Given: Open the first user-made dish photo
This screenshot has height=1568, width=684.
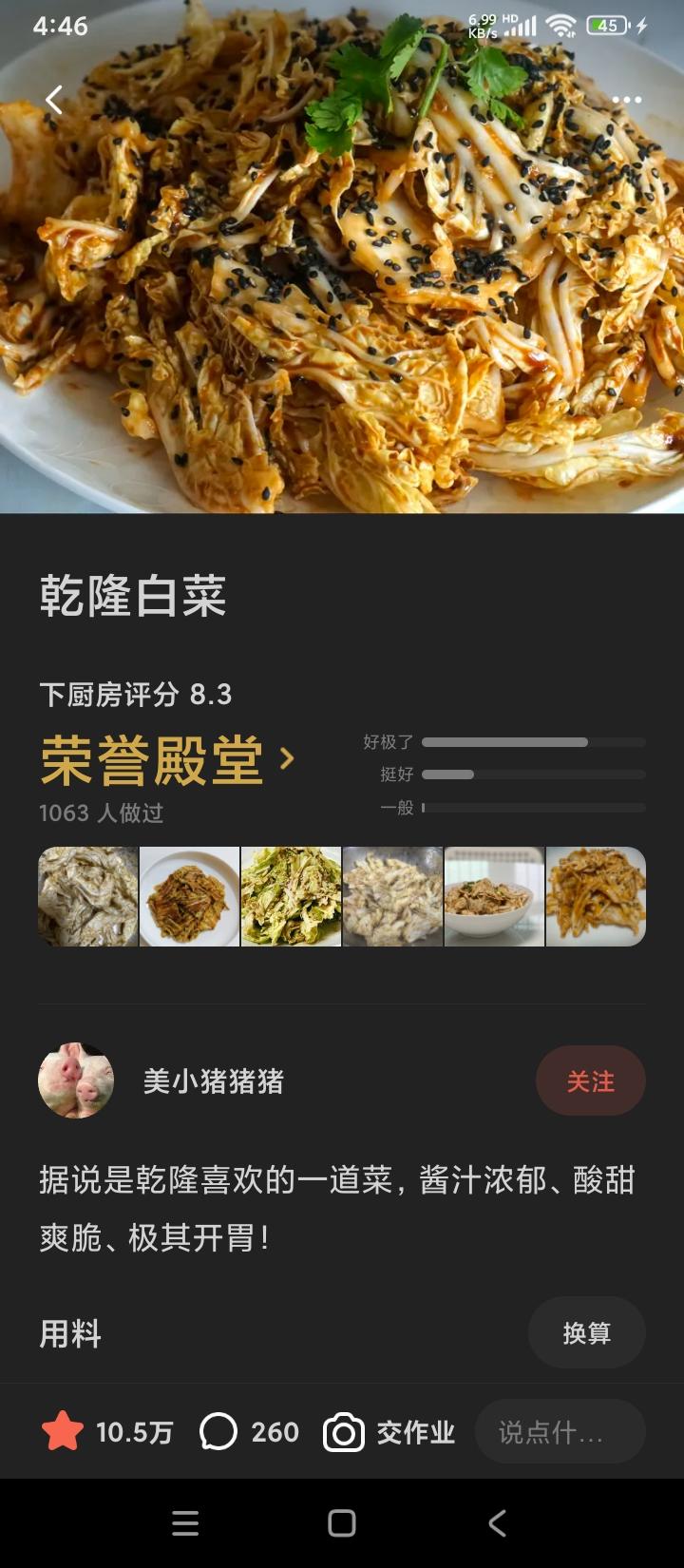Looking at the screenshot, I should (88, 896).
